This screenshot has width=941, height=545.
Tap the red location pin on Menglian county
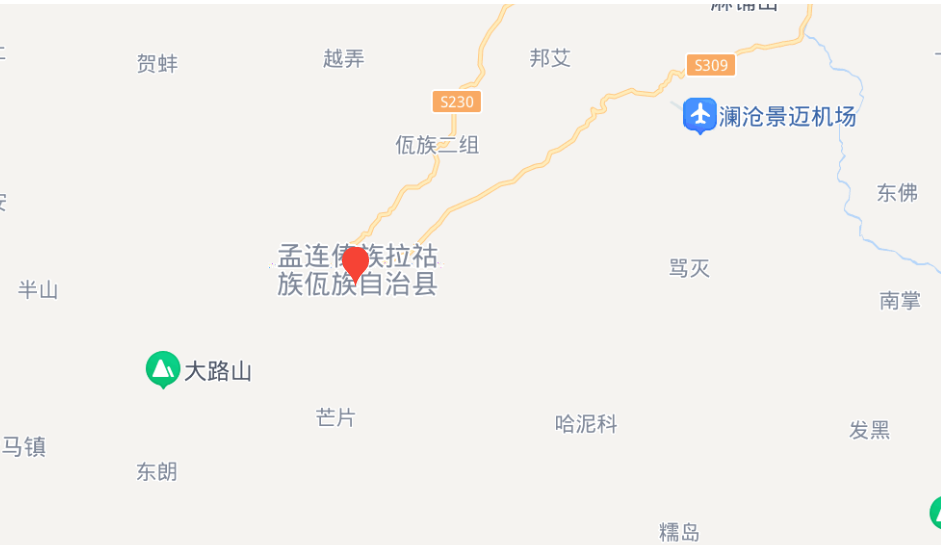355,263
